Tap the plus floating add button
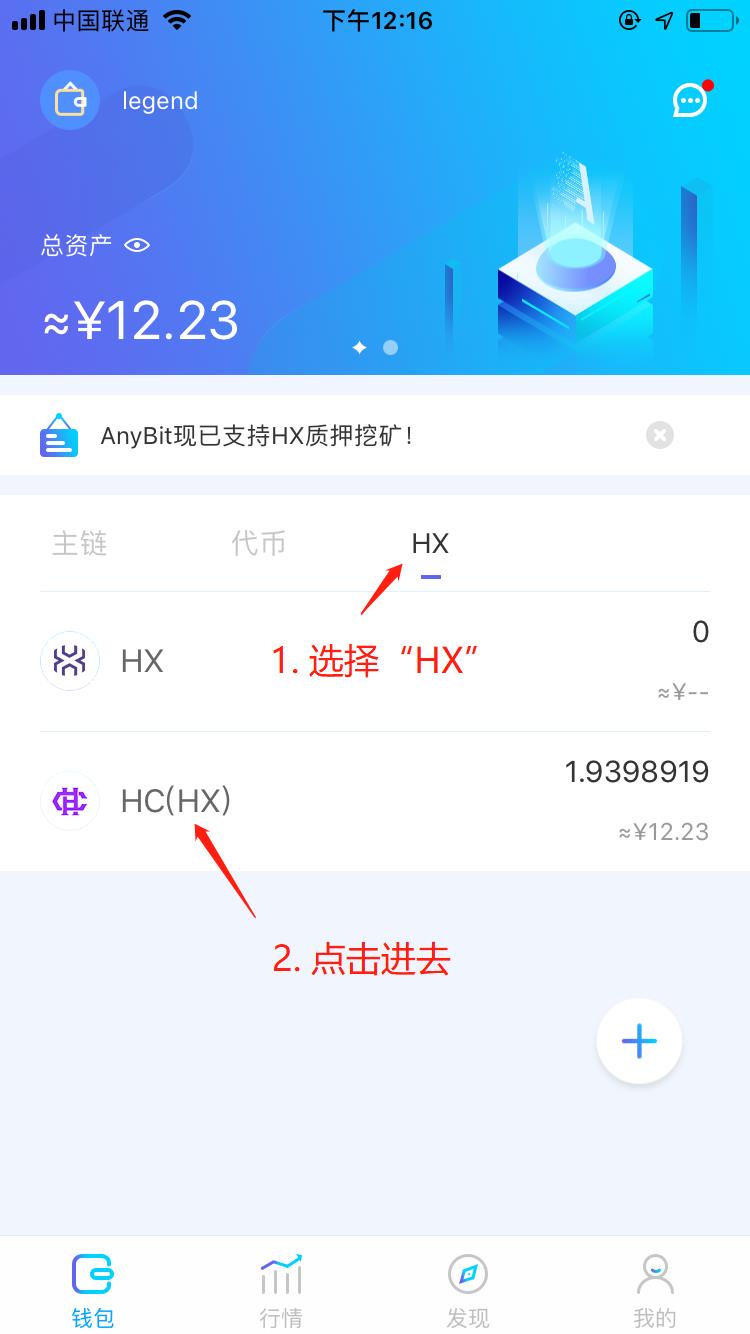This screenshot has height=1334, width=750. (639, 1041)
